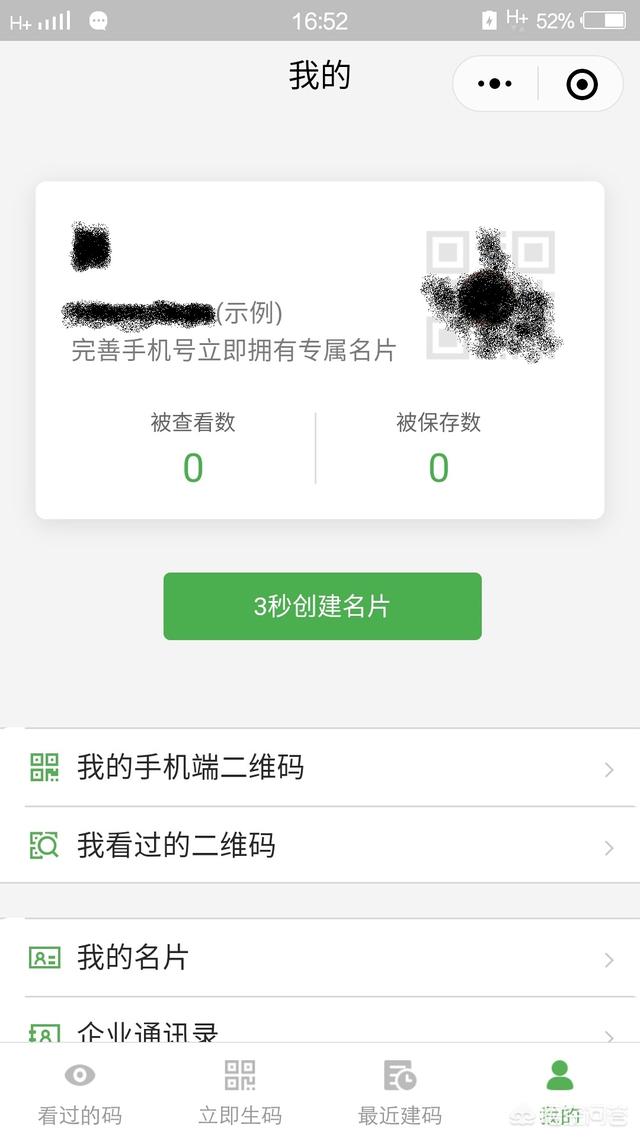Open the mini program more-options menu

tap(495, 84)
